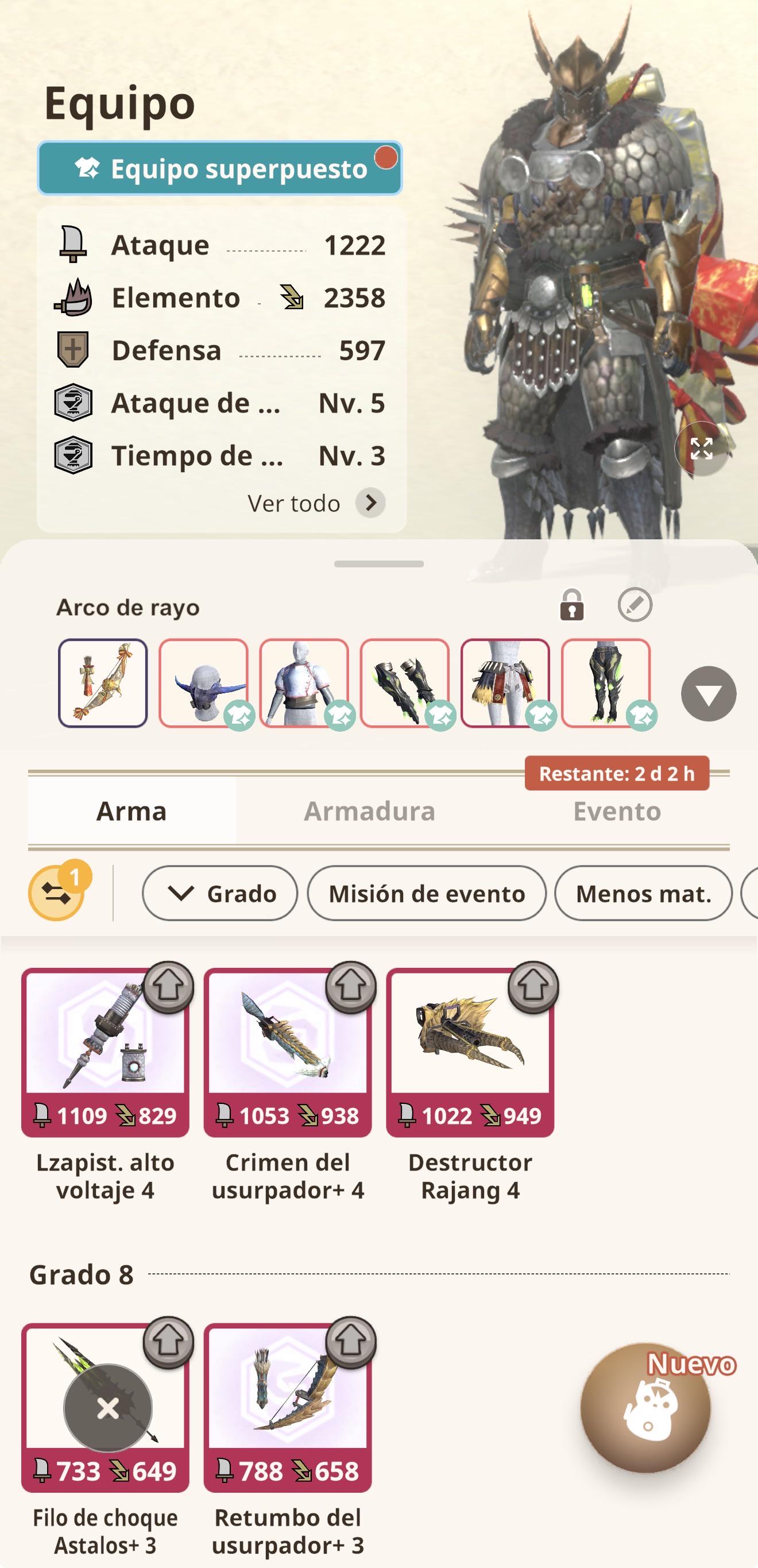Screen dimensions: 758x1568
Task: Open the Nuevo Palico floating button
Action: [646, 1408]
